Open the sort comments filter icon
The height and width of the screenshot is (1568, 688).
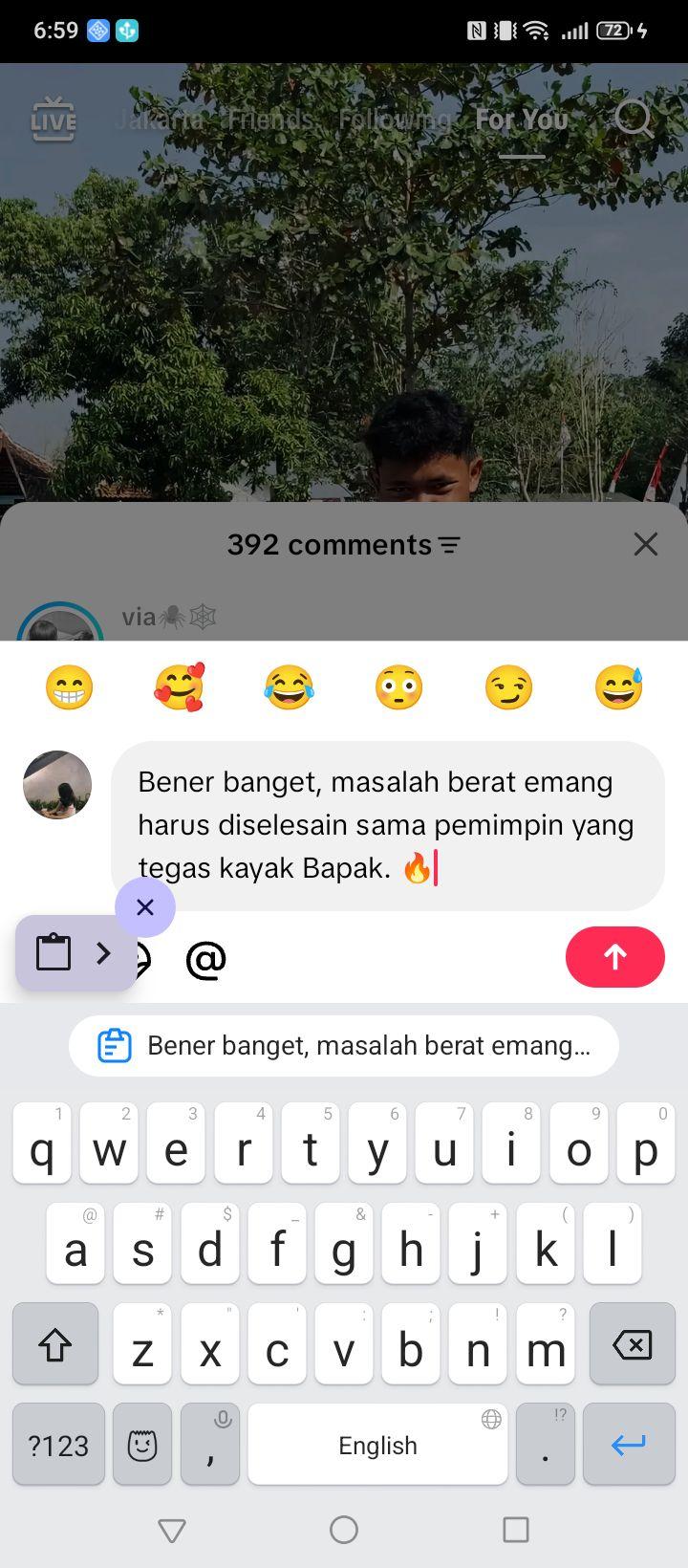tap(449, 545)
